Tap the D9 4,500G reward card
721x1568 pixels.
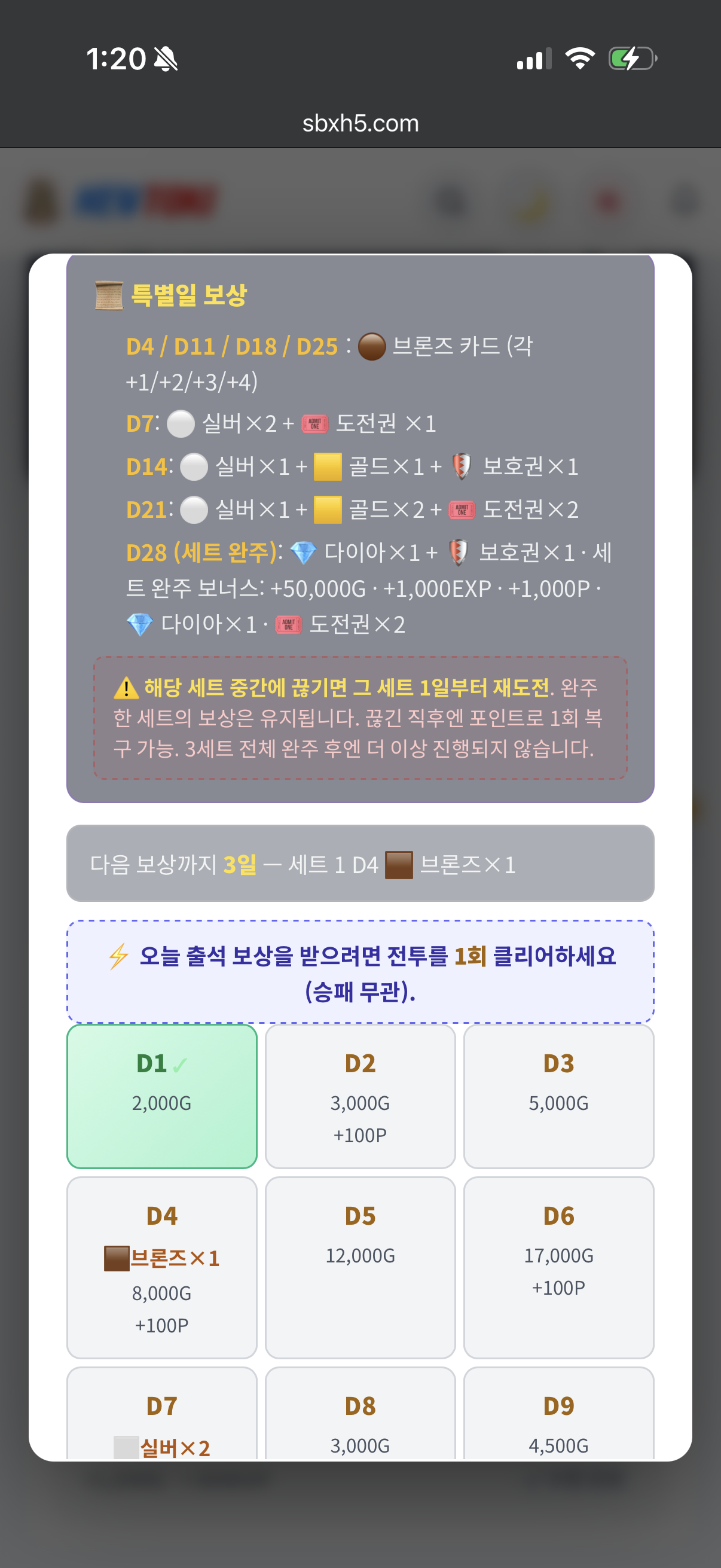coord(558,1413)
